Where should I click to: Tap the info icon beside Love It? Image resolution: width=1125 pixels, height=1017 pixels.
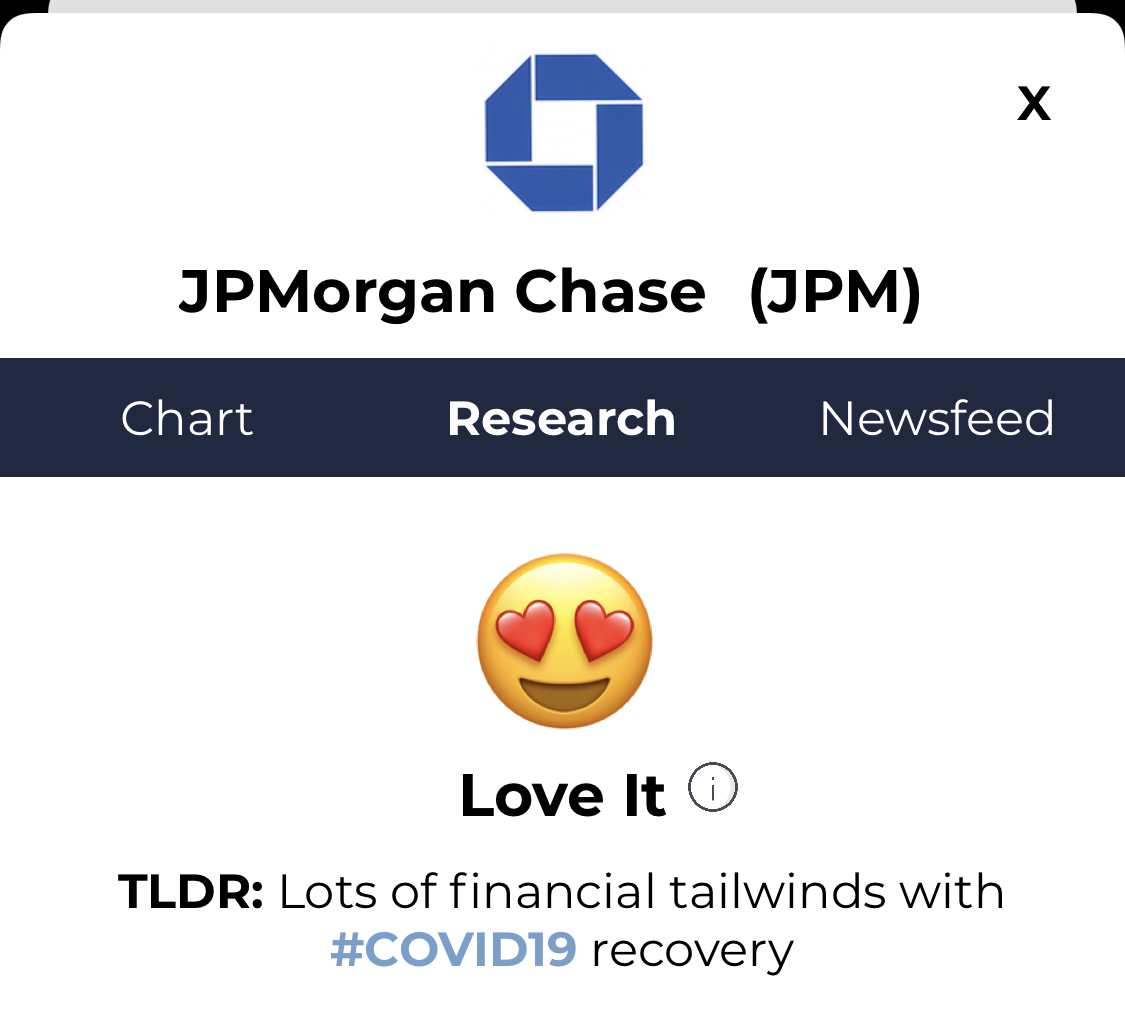point(713,788)
